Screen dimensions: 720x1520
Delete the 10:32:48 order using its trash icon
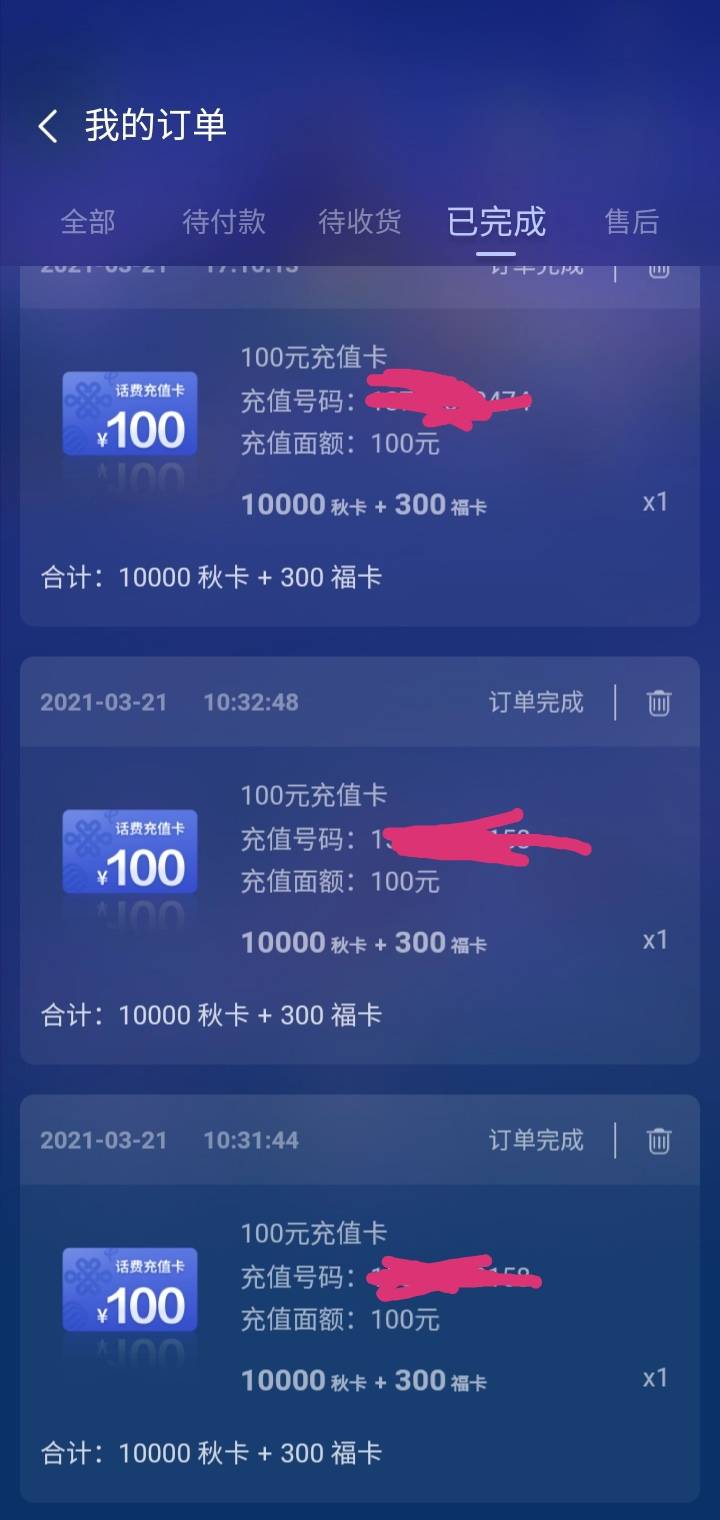pos(658,703)
